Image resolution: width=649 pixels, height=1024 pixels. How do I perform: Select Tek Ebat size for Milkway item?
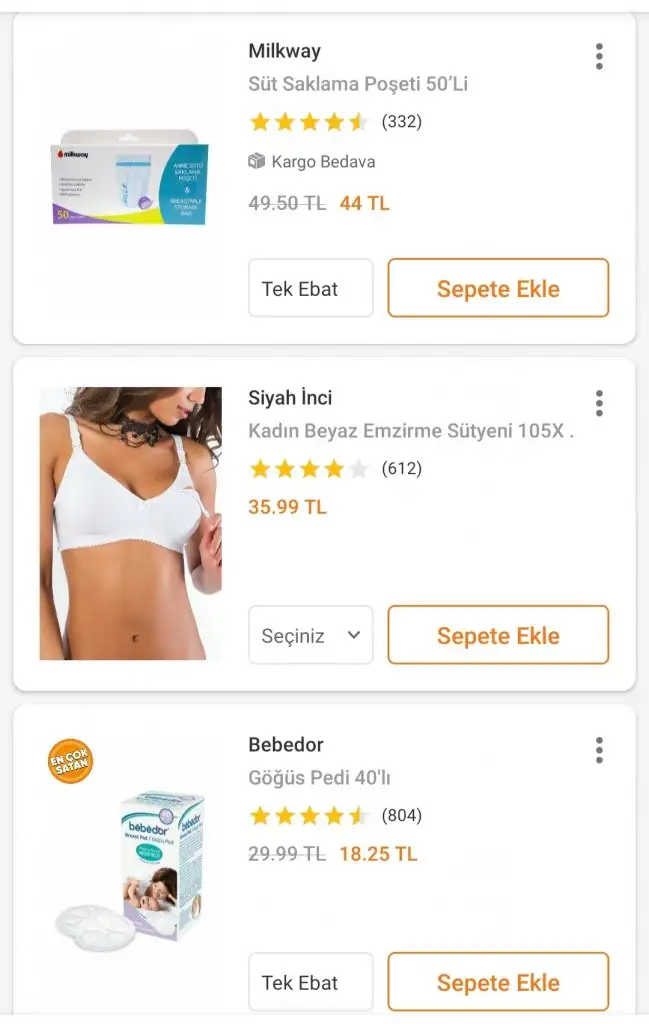[x=310, y=289]
